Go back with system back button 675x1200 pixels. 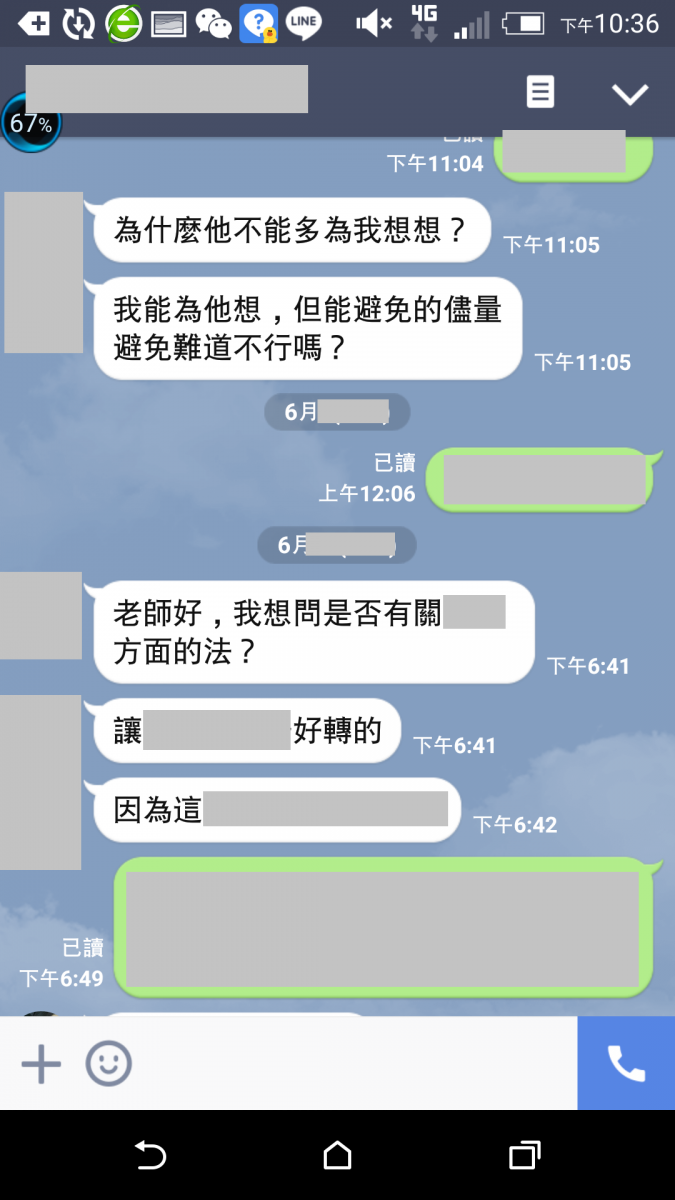pos(150,1156)
